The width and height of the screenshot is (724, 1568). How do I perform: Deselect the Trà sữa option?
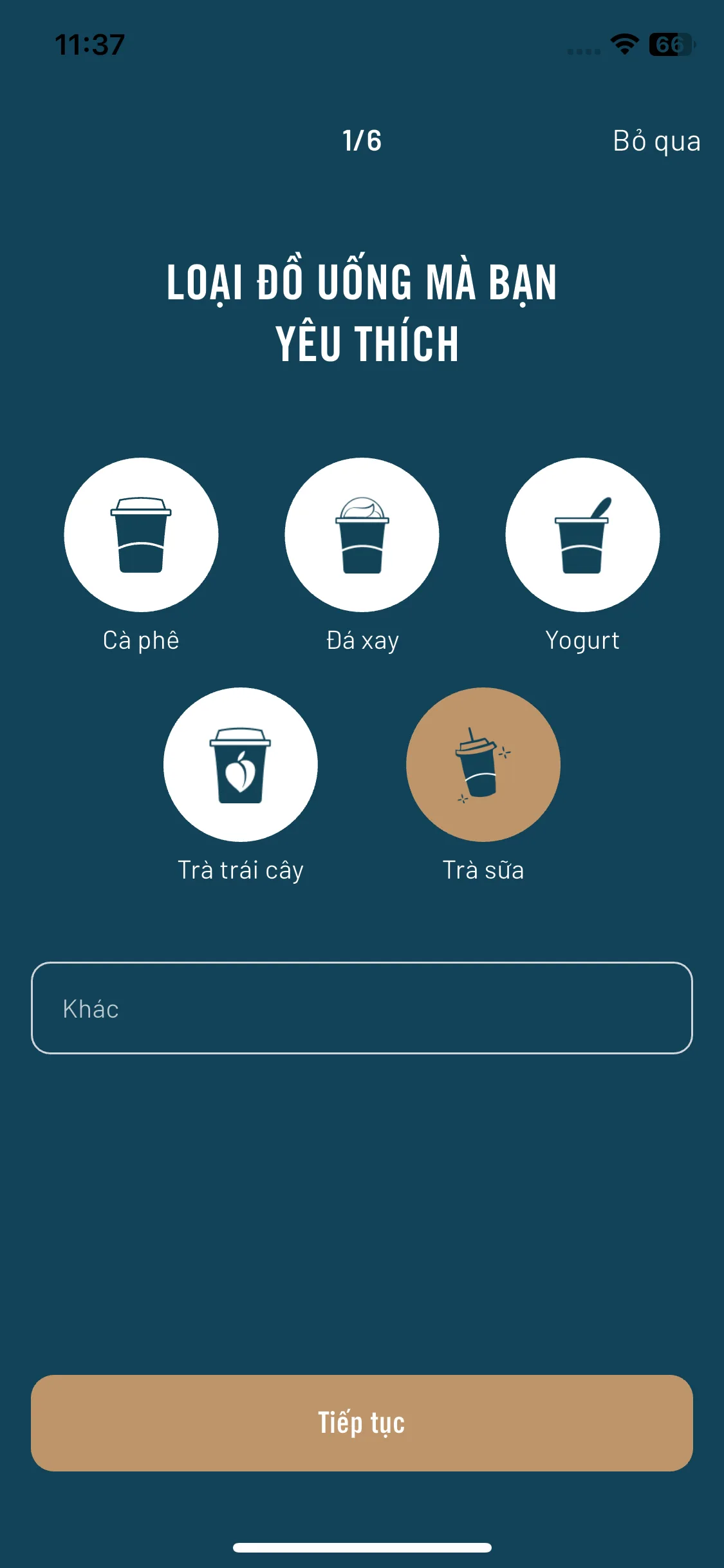point(483,765)
